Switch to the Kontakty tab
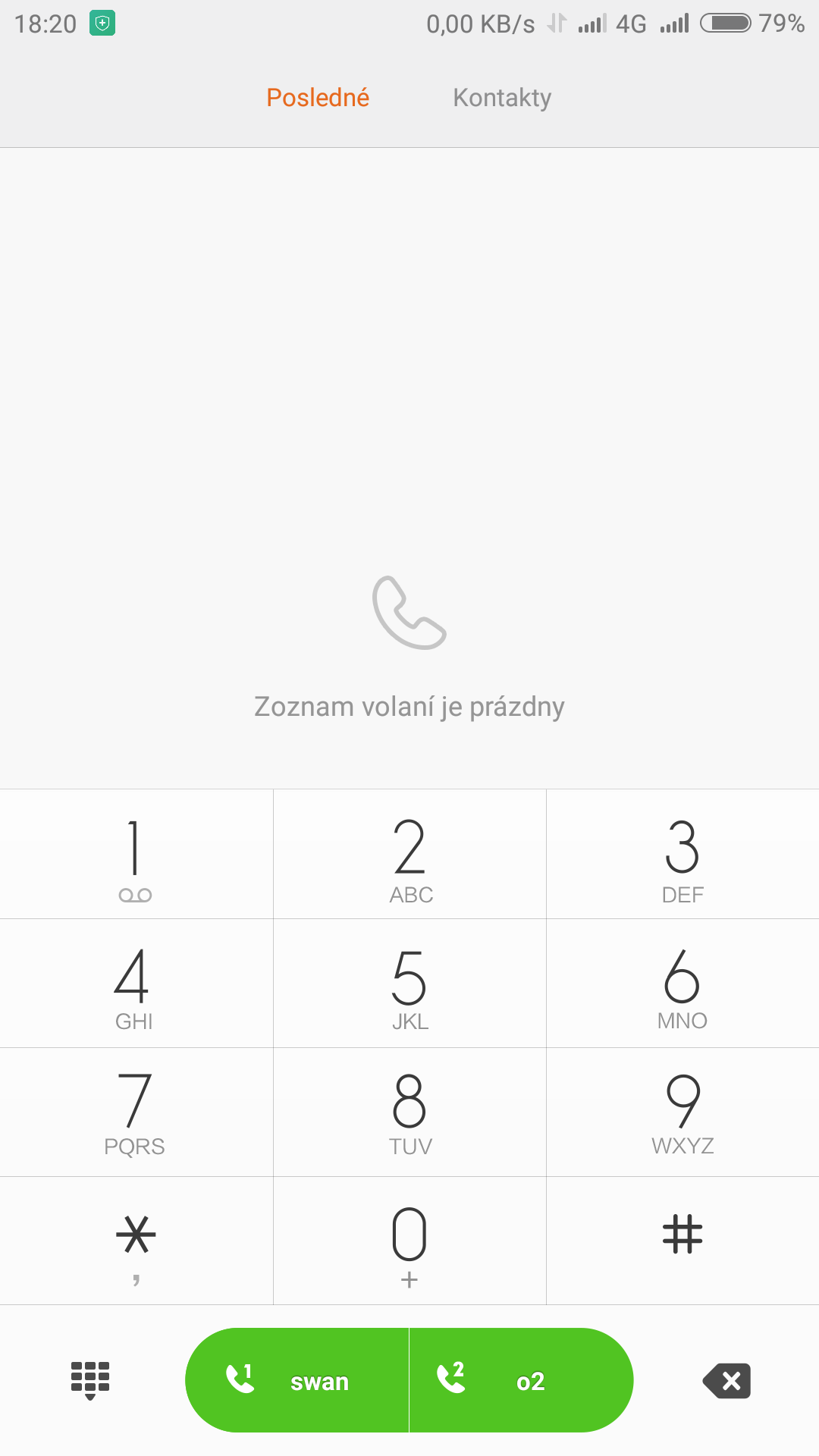 pos(502,98)
